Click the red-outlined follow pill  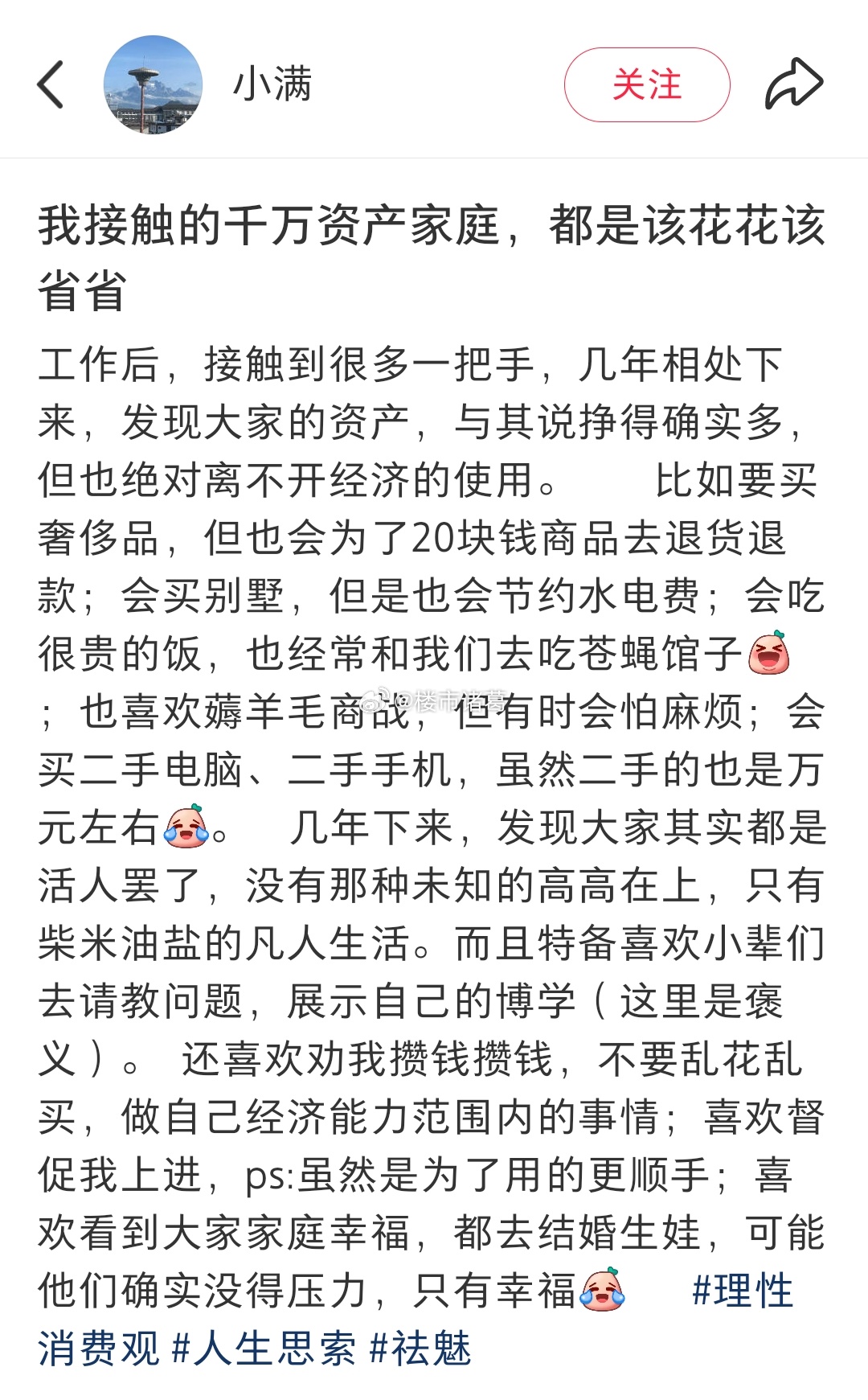click(x=646, y=85)
